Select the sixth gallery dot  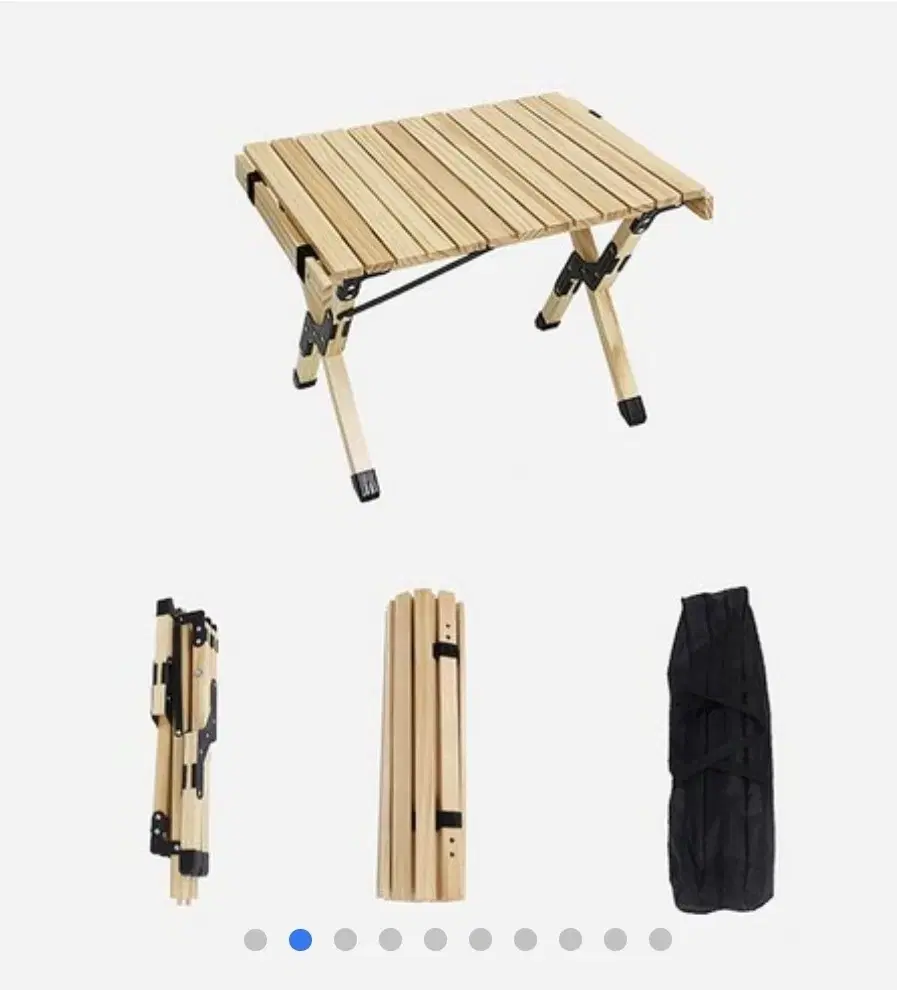point(478,938)
